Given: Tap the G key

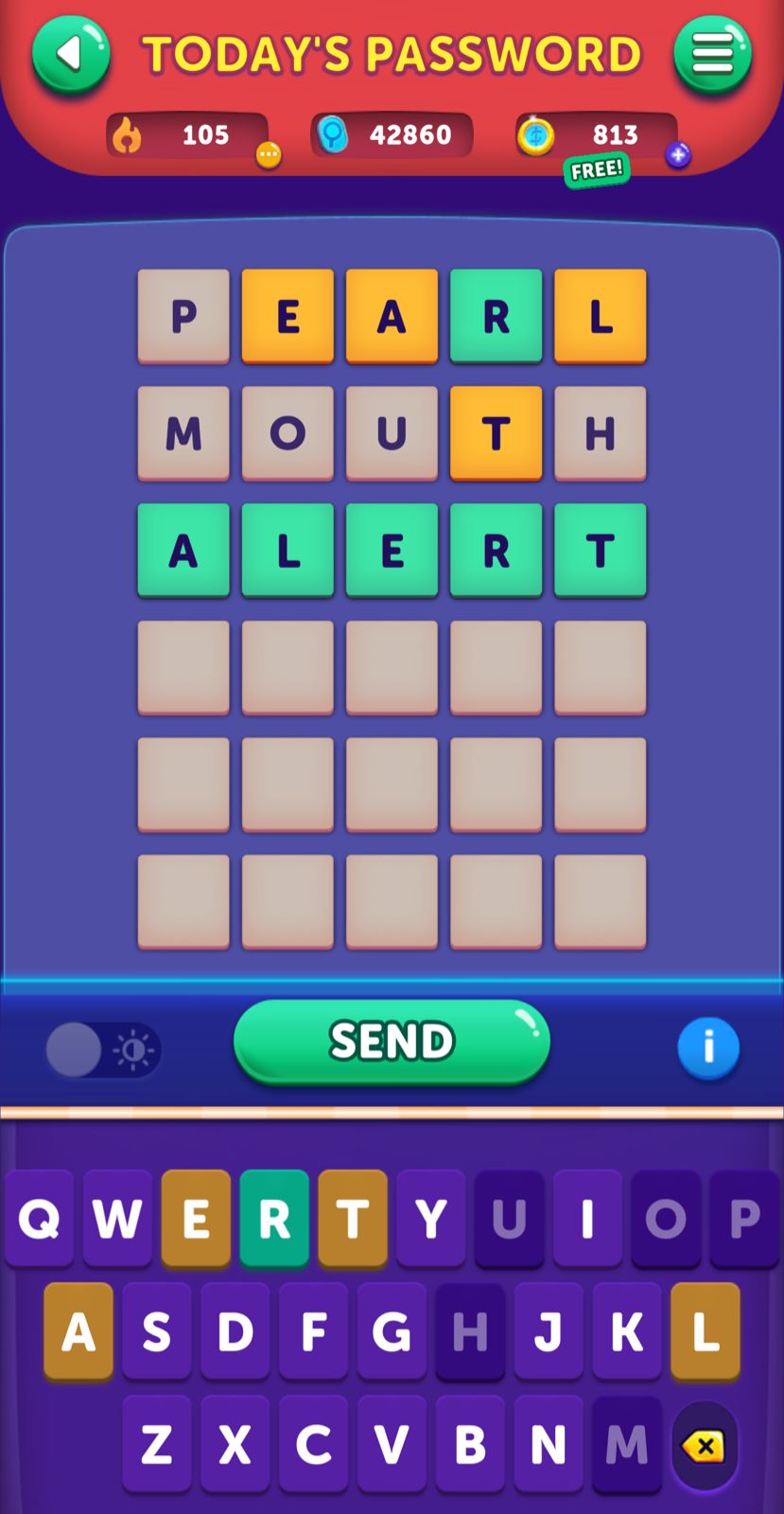Looking at the screenshot, I should point(392,1332).
